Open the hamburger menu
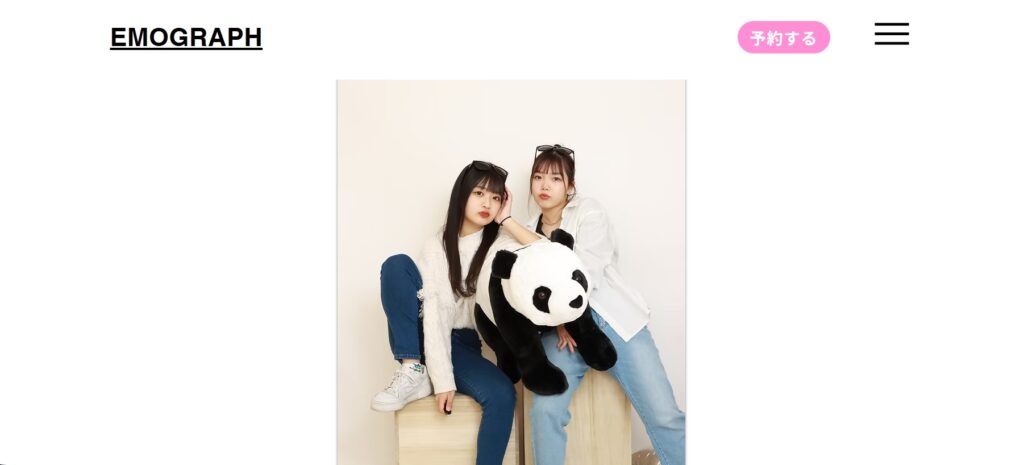The image size is (1024, 465). (x=891, y=34)
